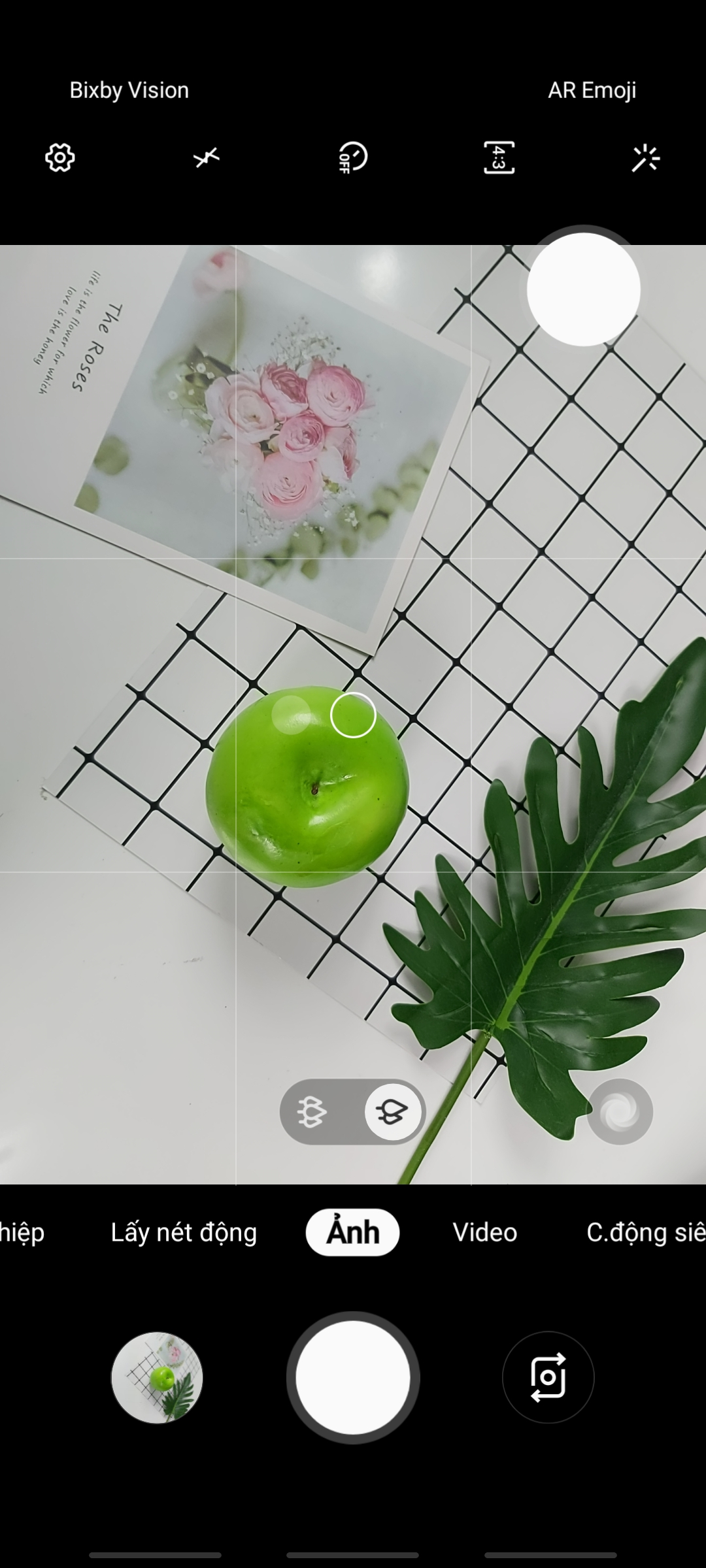
Task: Change the 4:3 aspect ratio
Action: pyautogui.click(x=499, y=157)
